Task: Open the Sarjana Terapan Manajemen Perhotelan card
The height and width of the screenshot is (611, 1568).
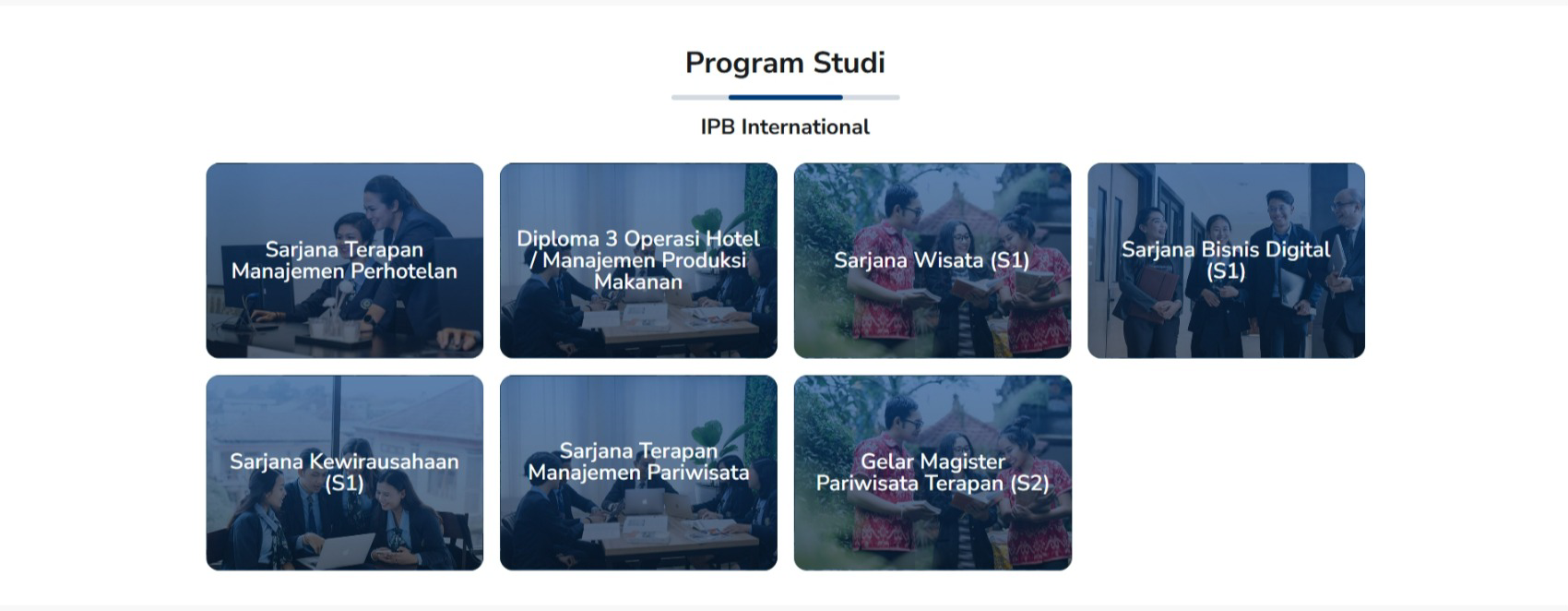Action: tap(344, 260)
